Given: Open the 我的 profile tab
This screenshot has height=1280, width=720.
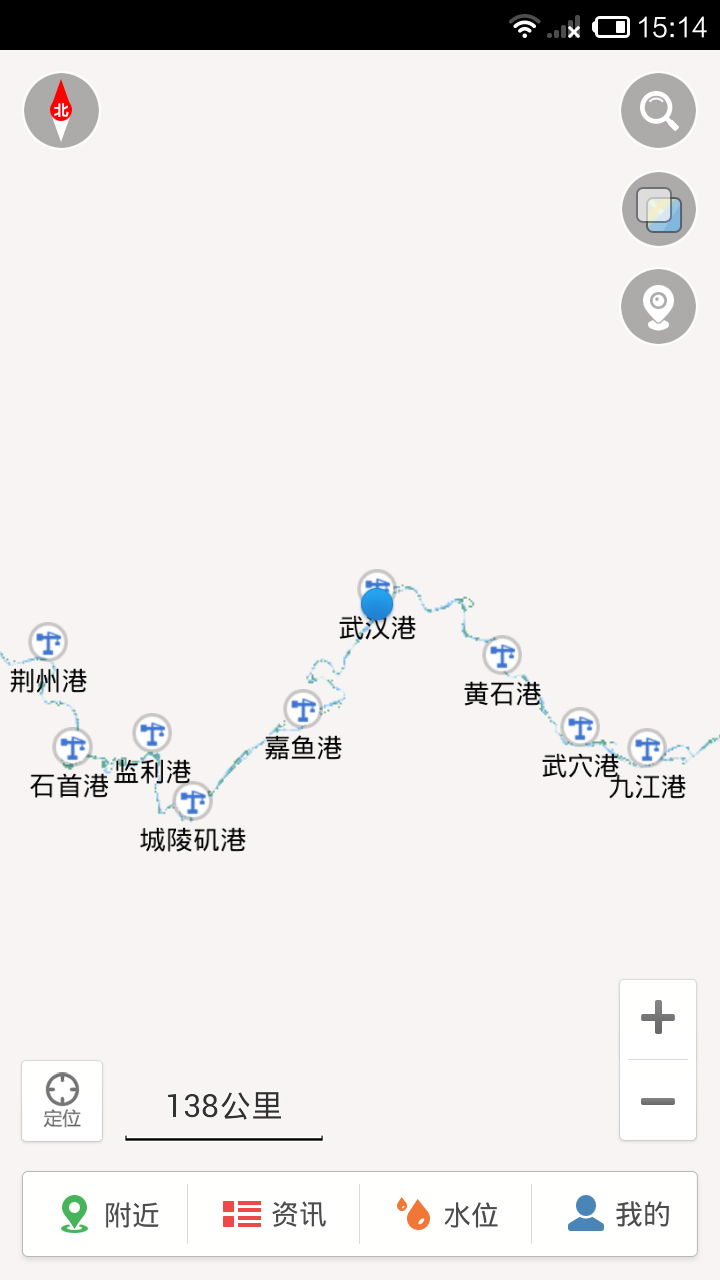Looking at the screenshot, I should [614, 1214].
